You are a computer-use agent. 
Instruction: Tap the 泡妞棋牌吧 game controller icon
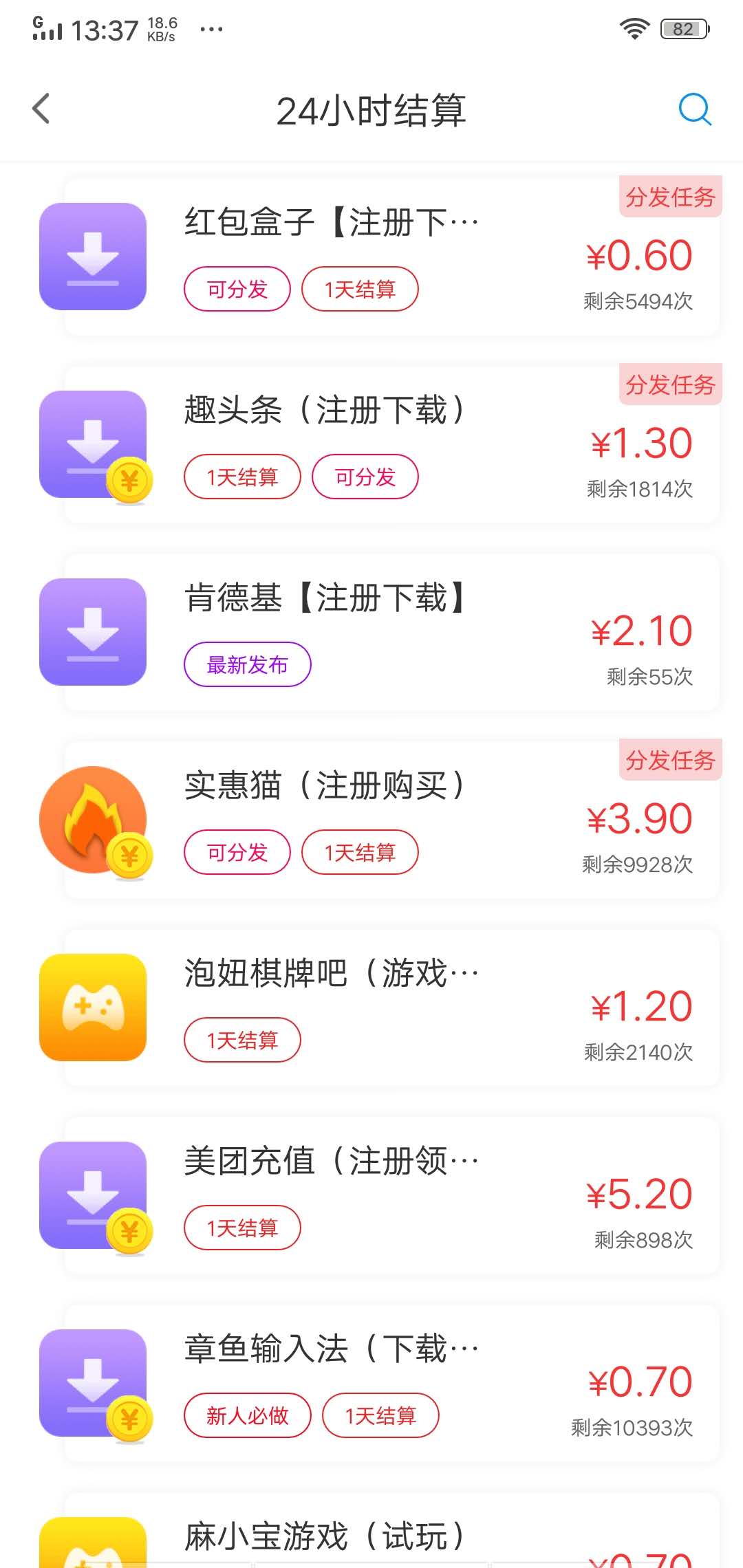tap(94, 1008)
